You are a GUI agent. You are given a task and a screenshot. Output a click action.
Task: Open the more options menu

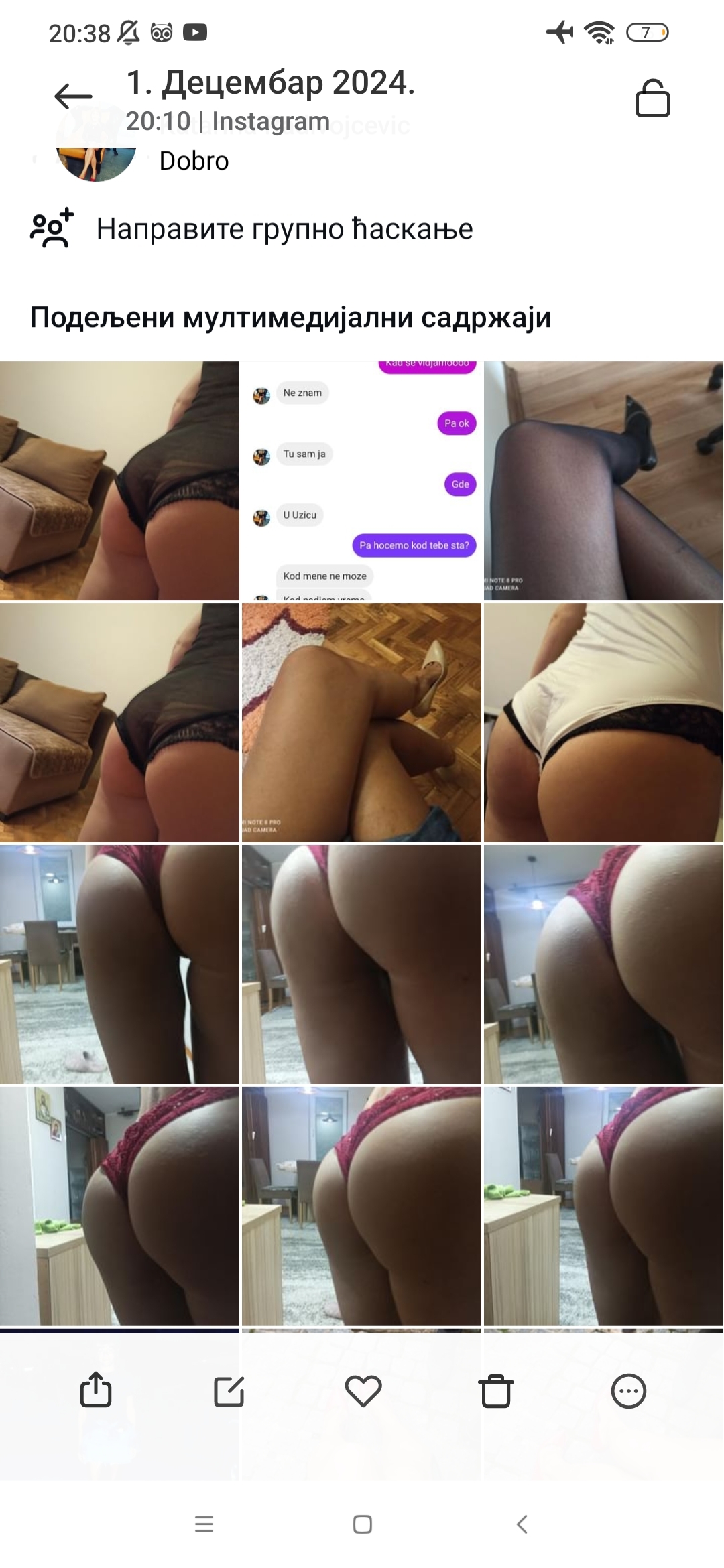pos(628,1390)
